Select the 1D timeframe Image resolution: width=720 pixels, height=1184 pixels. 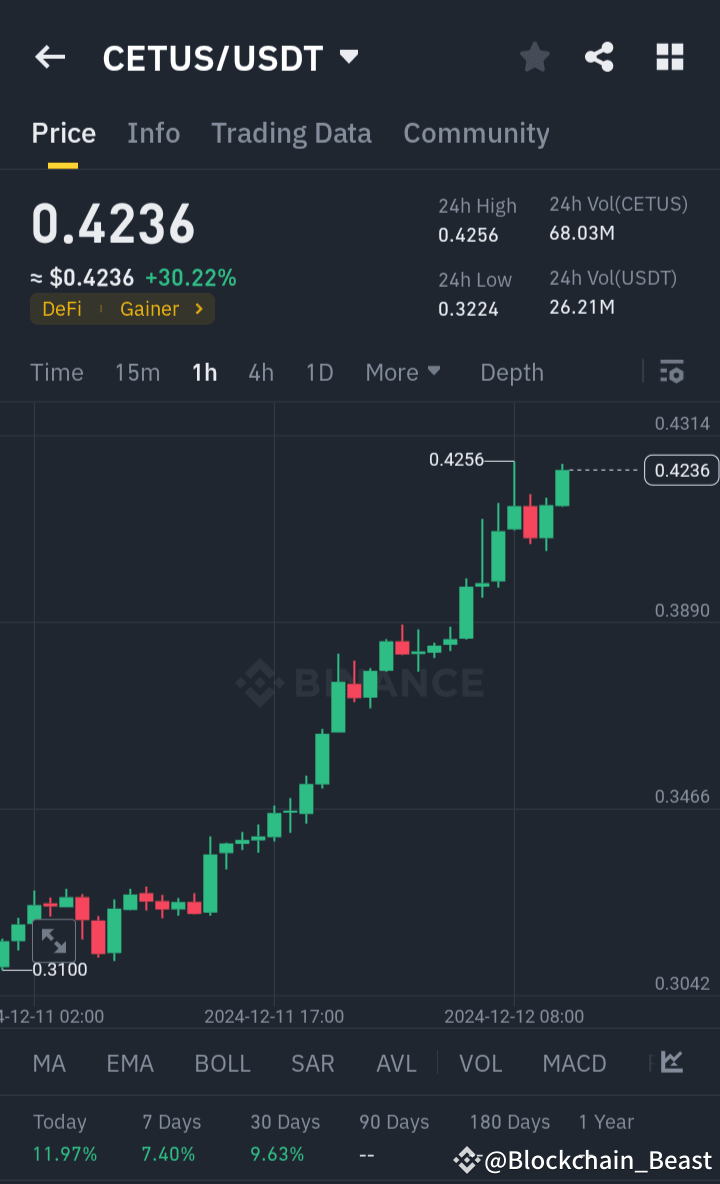click(x=319, y=372)
